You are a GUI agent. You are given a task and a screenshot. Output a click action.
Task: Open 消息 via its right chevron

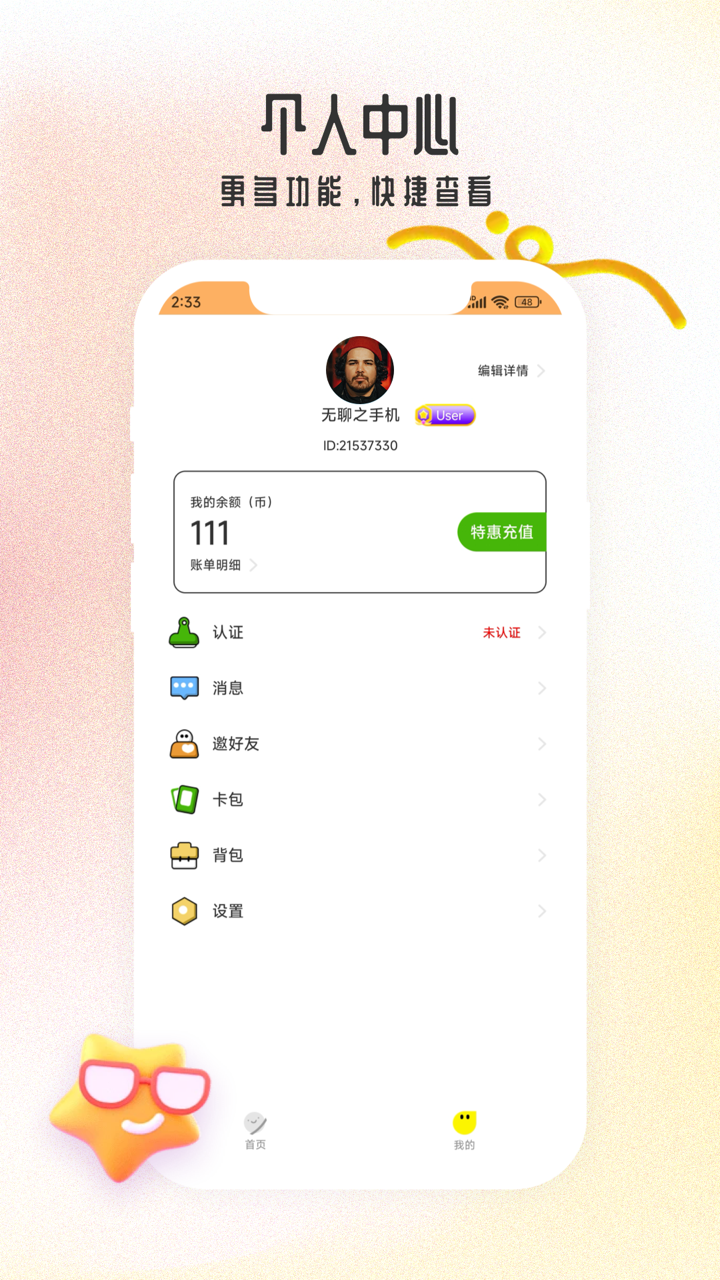tap(542, 688)
